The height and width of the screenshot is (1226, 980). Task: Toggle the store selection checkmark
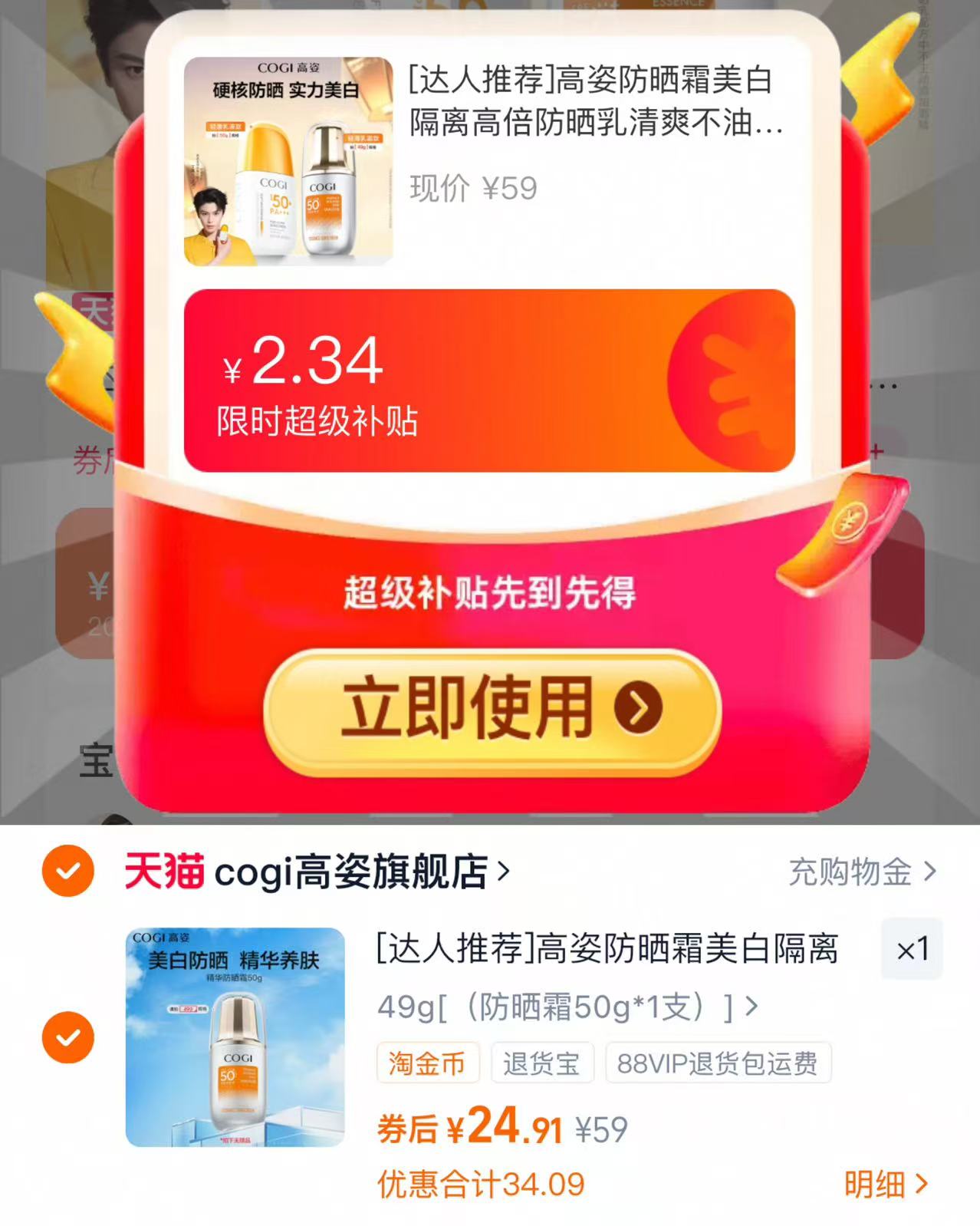click(67, 871)
